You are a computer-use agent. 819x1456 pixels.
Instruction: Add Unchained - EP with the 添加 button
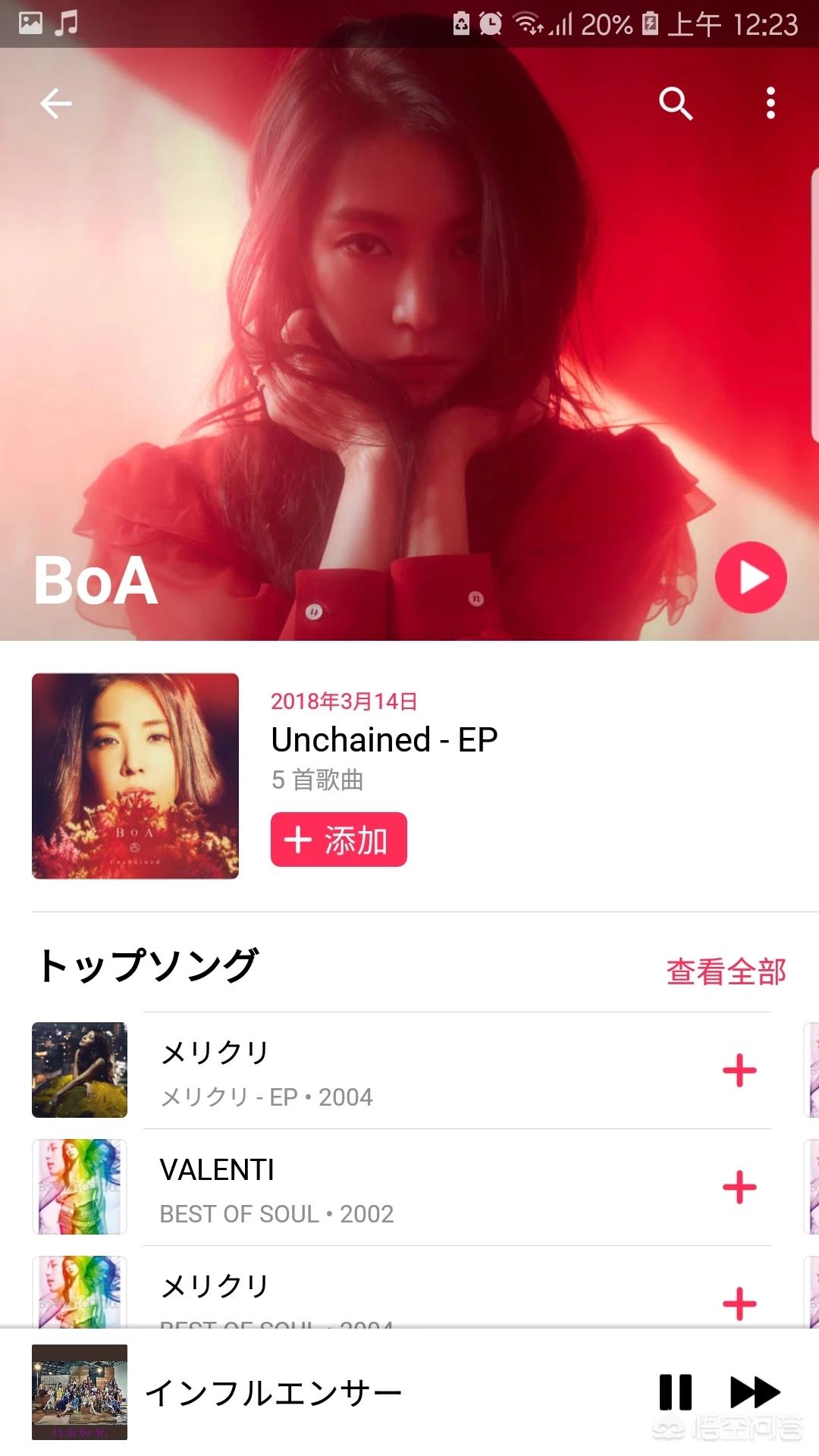[338, 839]
